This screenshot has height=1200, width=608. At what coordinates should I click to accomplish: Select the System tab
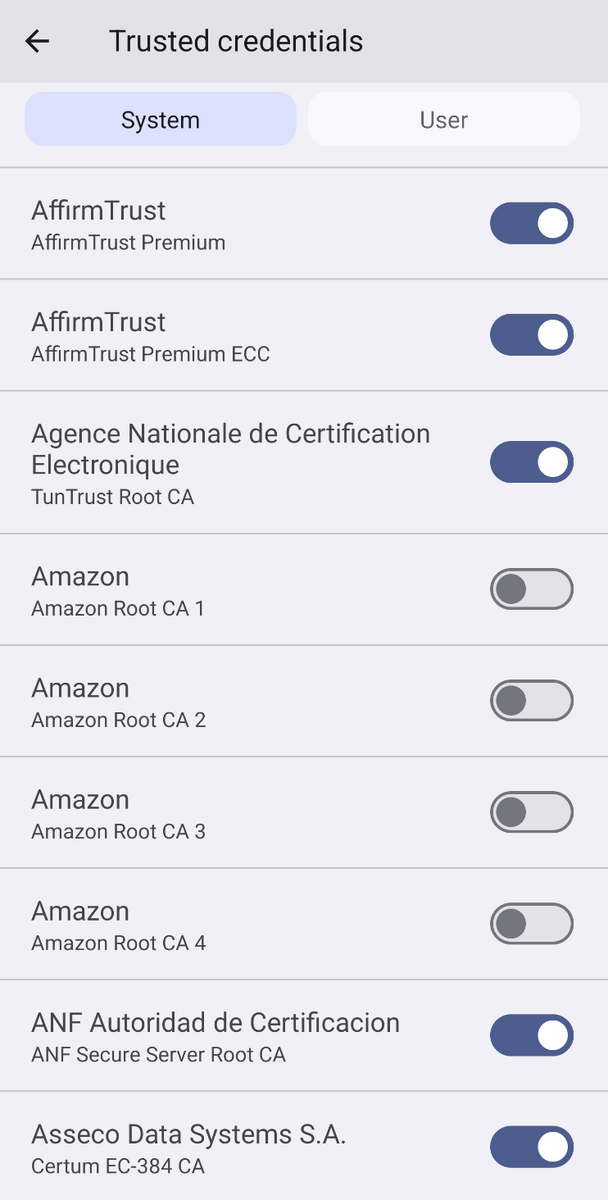[160, 120]
